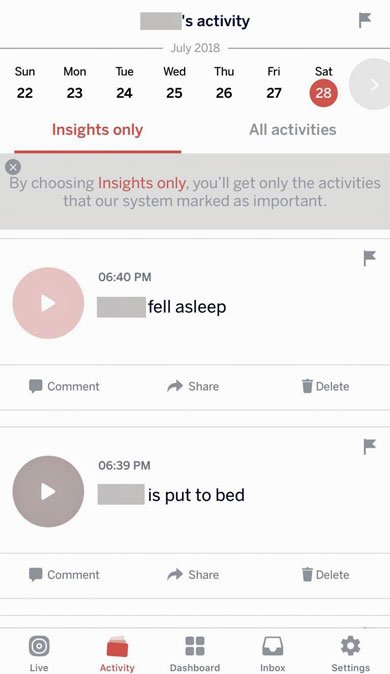Screen dimensions: 390x674
Task: Share the fell asleep activity
Action: click(193, 386)
